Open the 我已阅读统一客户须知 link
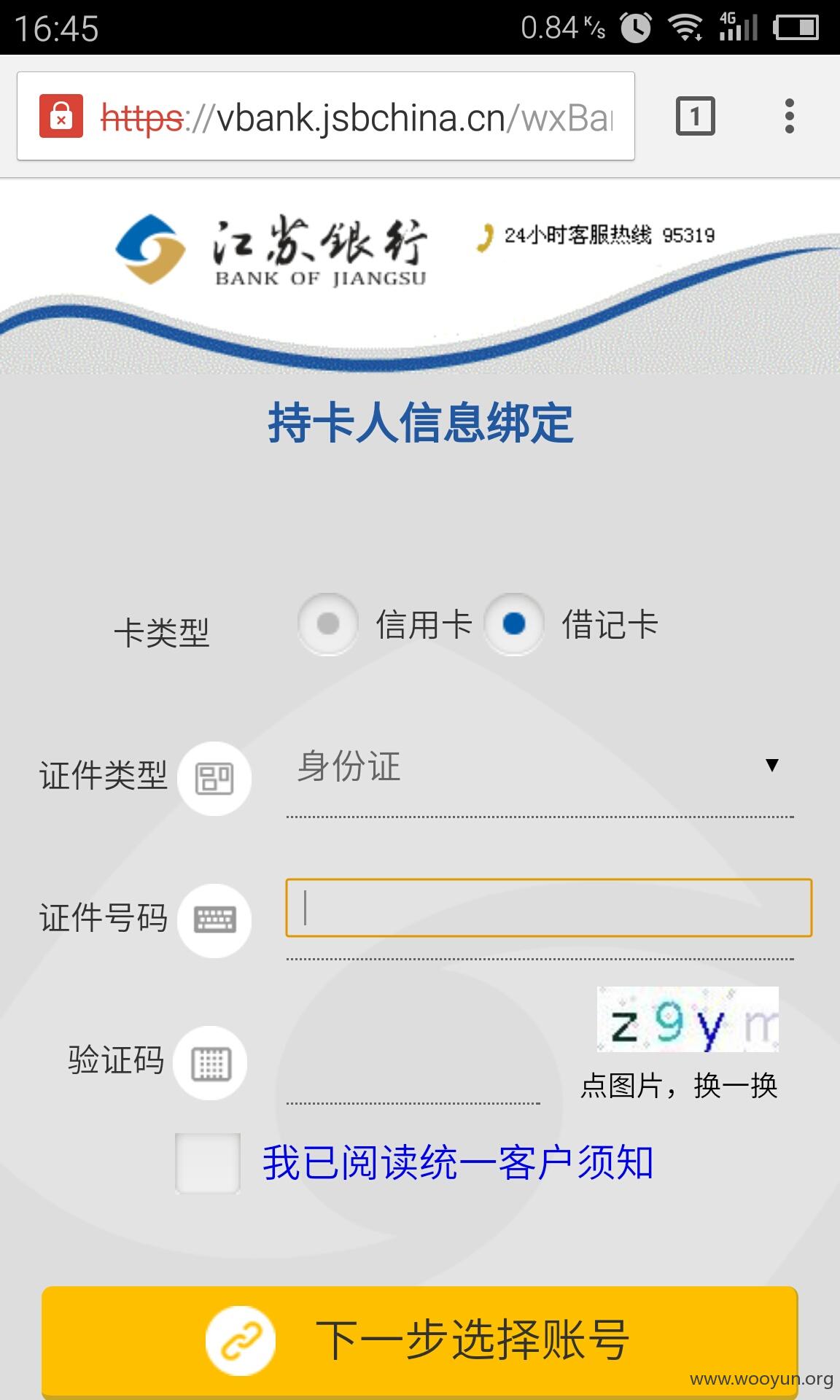The width and height of the screenshot is (840, 1400). 458,1163
